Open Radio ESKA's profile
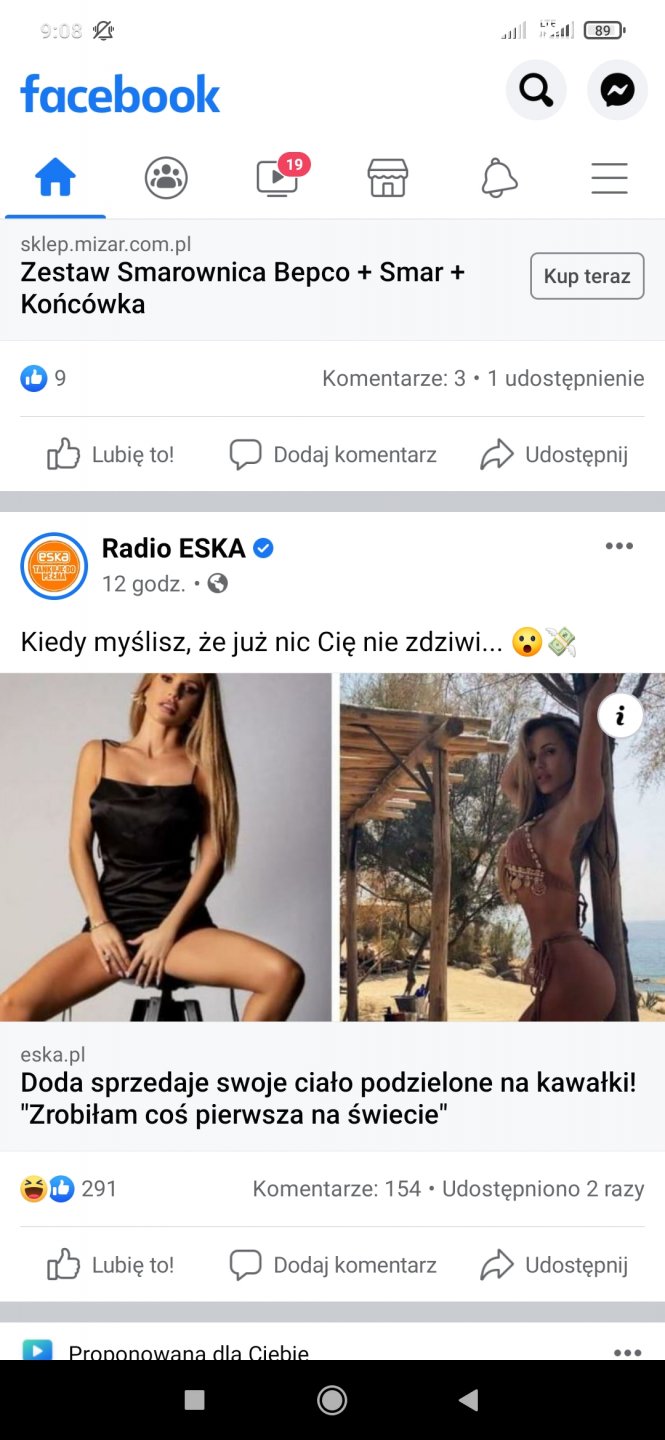Screen dimensions: 665x1440 [173, 548]
